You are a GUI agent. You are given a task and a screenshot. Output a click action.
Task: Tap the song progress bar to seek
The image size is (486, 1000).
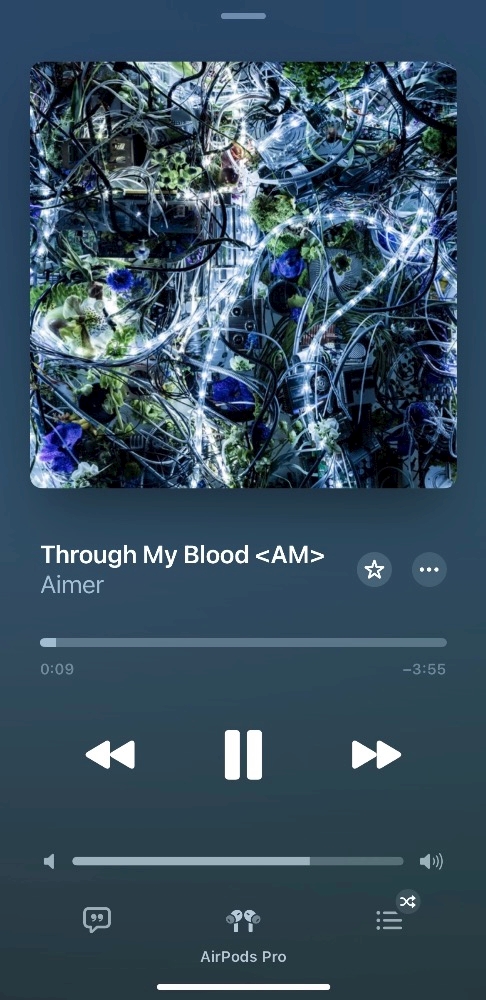click(243, 643)
